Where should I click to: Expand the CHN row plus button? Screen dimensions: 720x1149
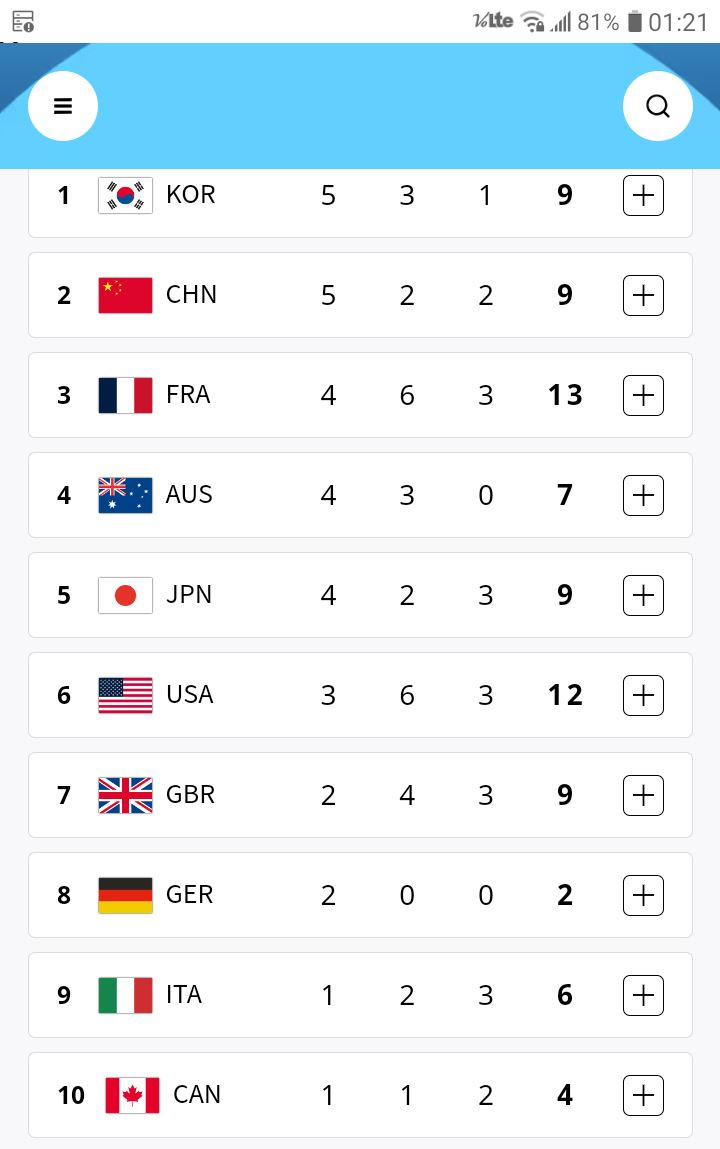pos(643,295)
